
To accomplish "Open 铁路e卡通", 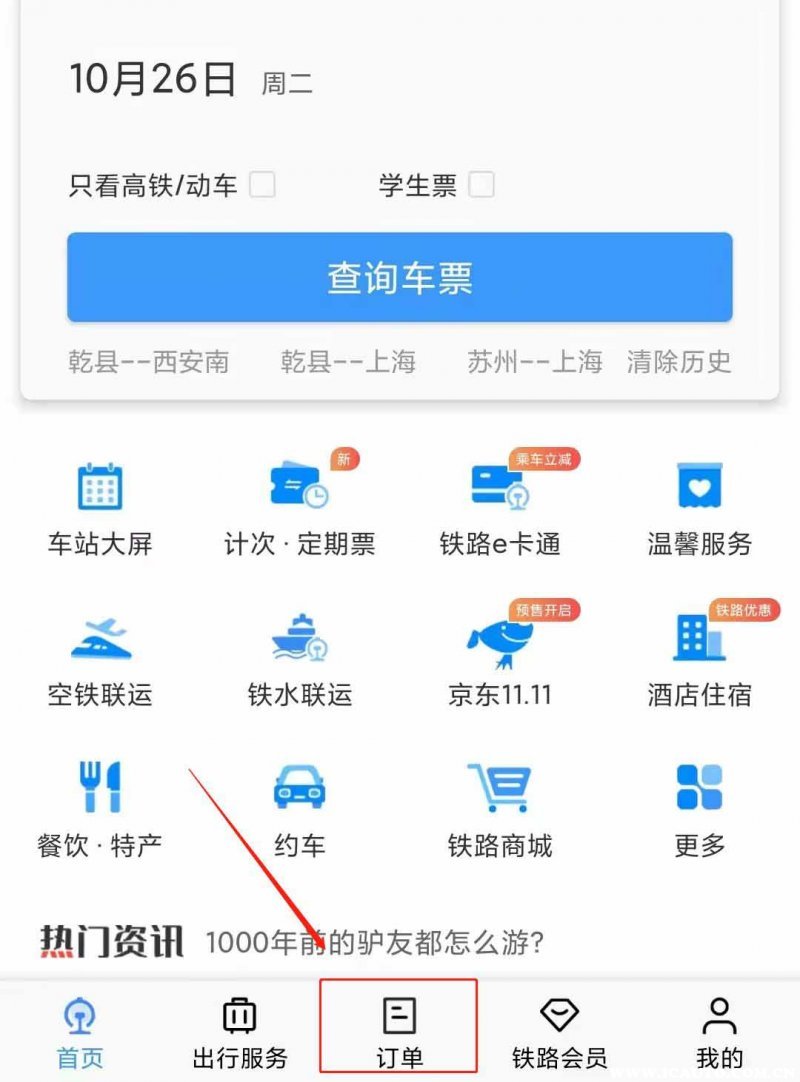I will click(500, 508).
